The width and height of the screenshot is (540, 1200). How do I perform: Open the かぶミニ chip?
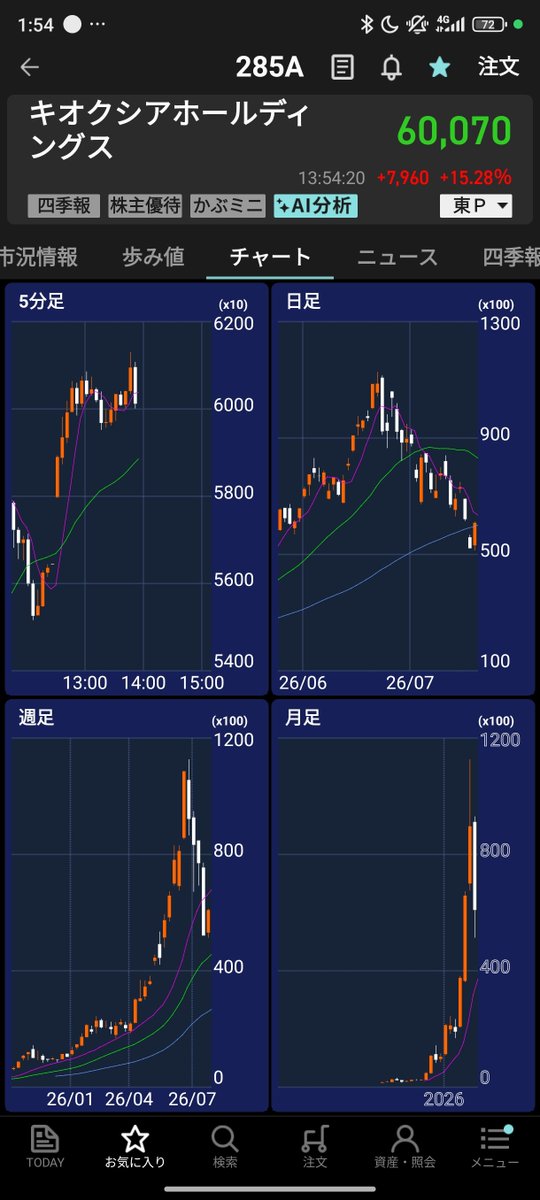[227, 206]
